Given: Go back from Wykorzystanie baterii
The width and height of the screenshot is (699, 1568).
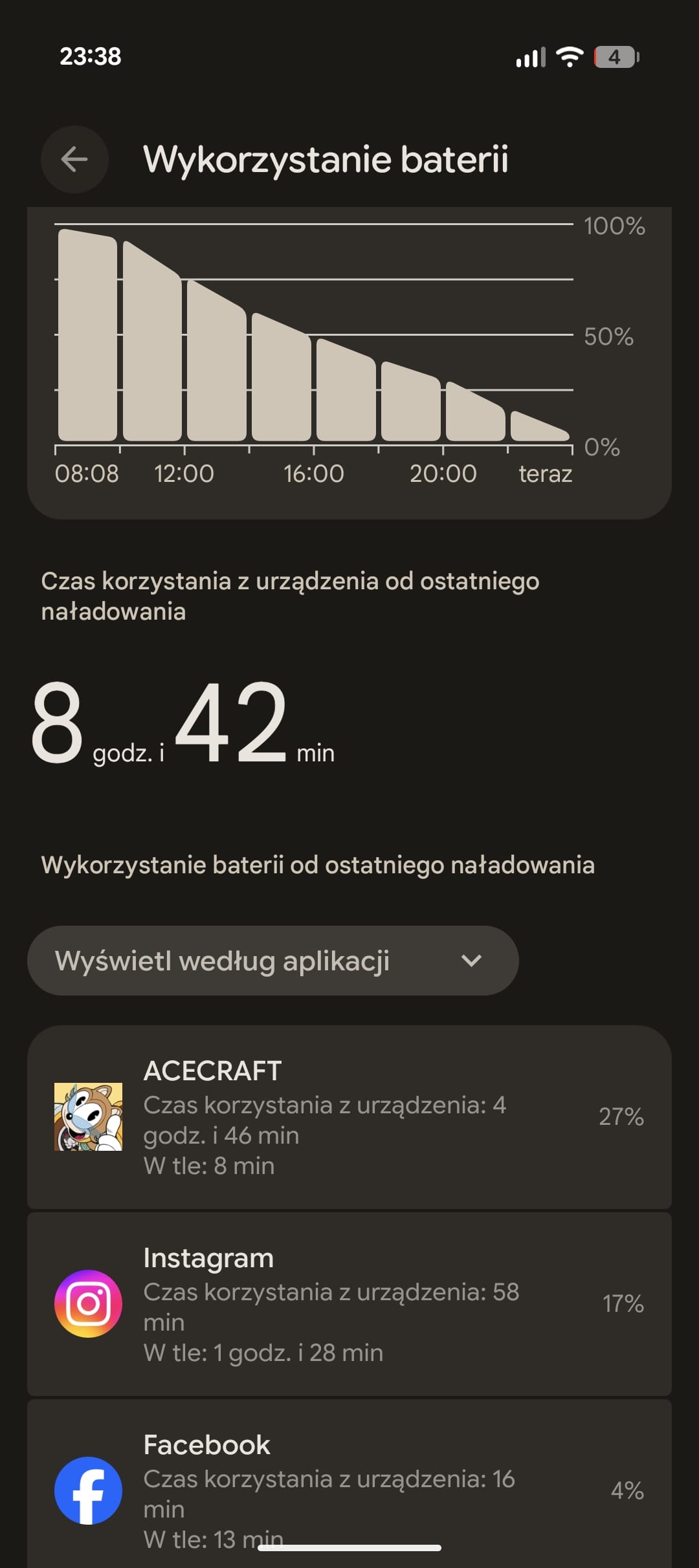Looking at the screenshot, I should pos(74,159).
